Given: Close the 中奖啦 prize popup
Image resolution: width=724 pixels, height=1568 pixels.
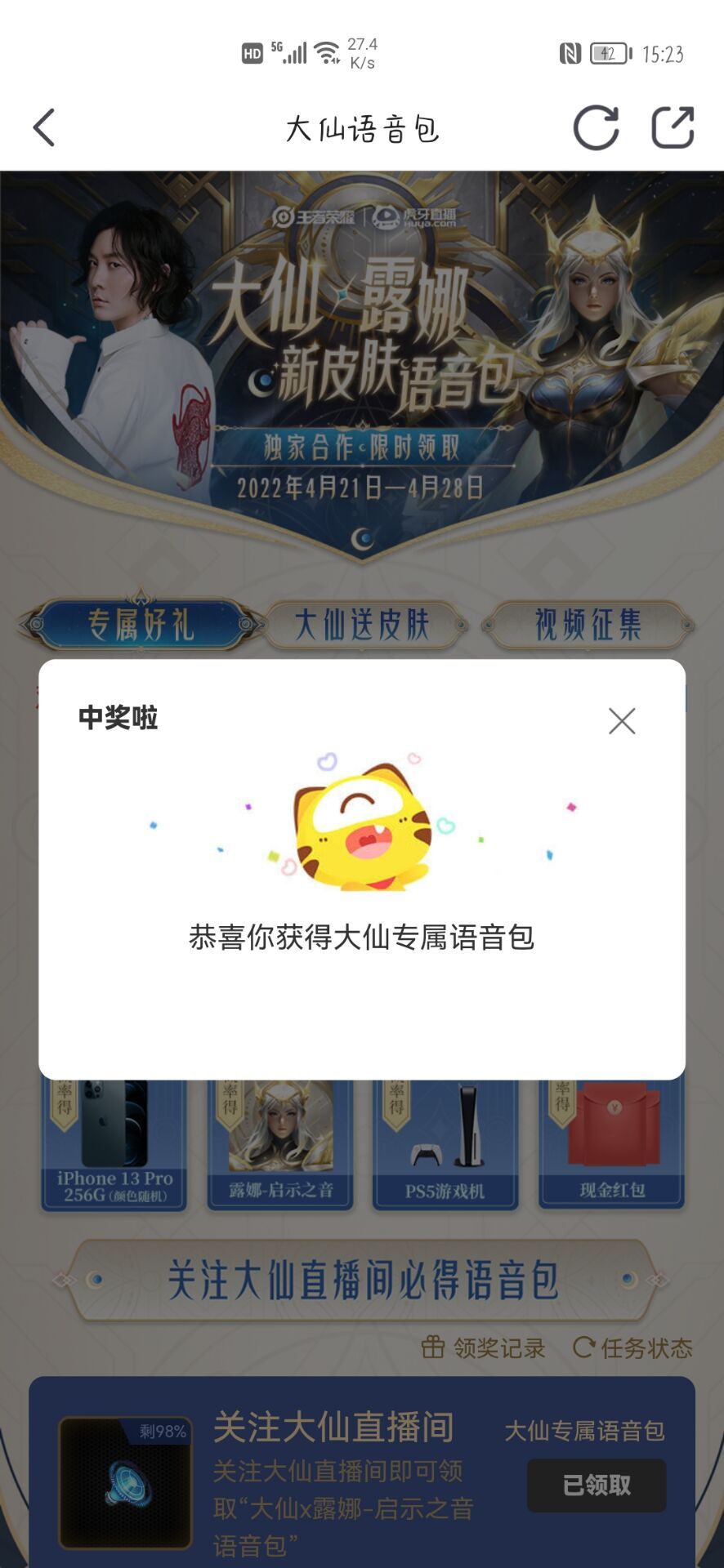Looking at the screenshot, I should (x=623, y=721).
